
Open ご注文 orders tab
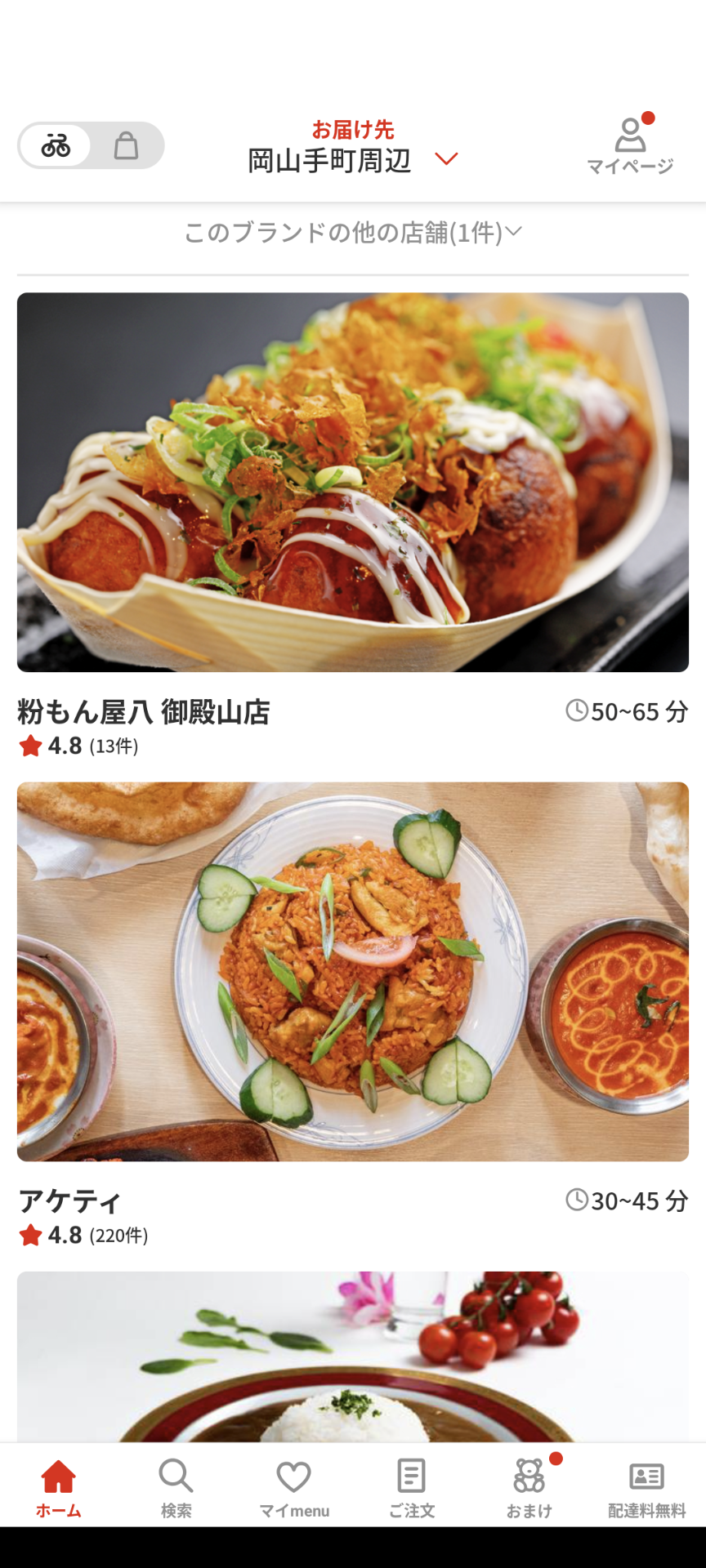[x=411, y=1488]
